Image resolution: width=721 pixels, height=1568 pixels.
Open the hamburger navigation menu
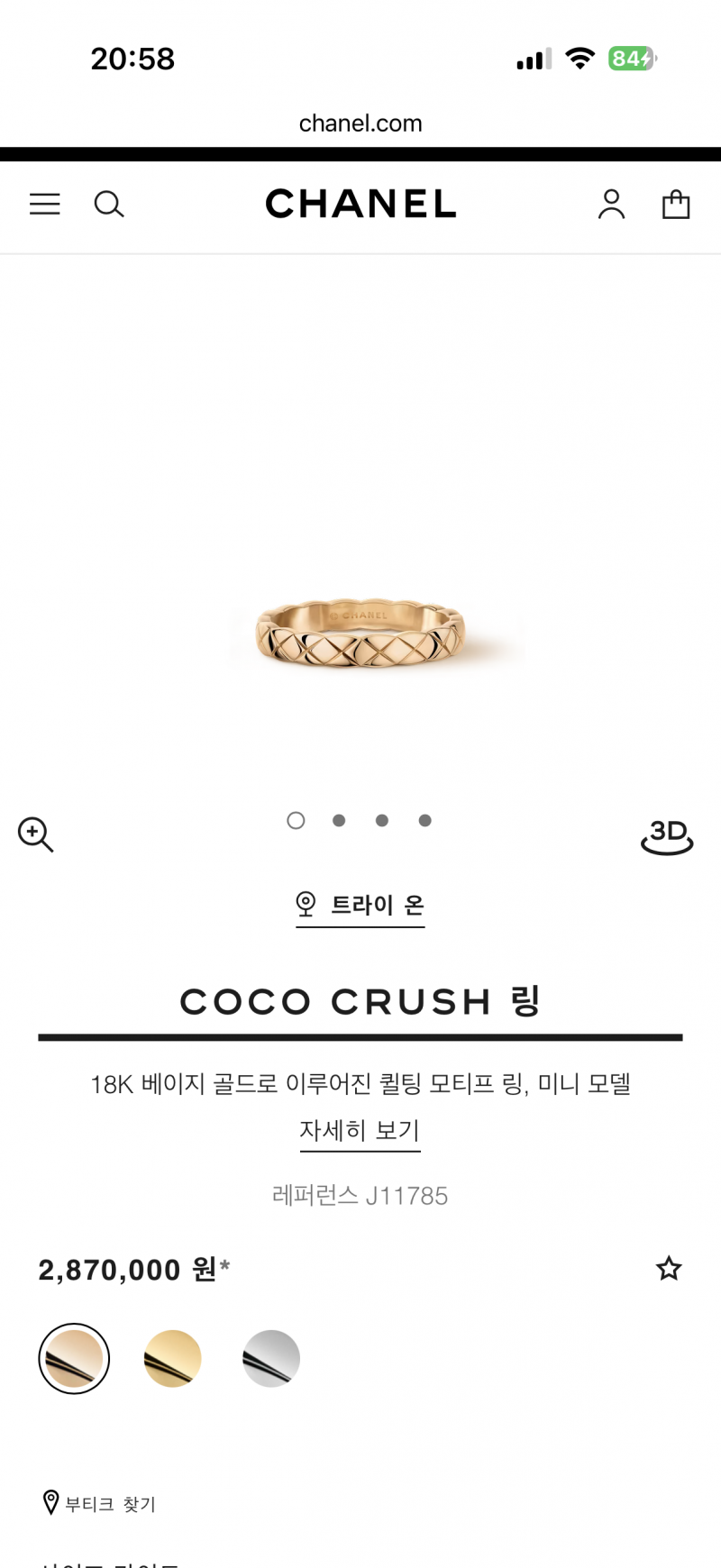click(44, 205)
